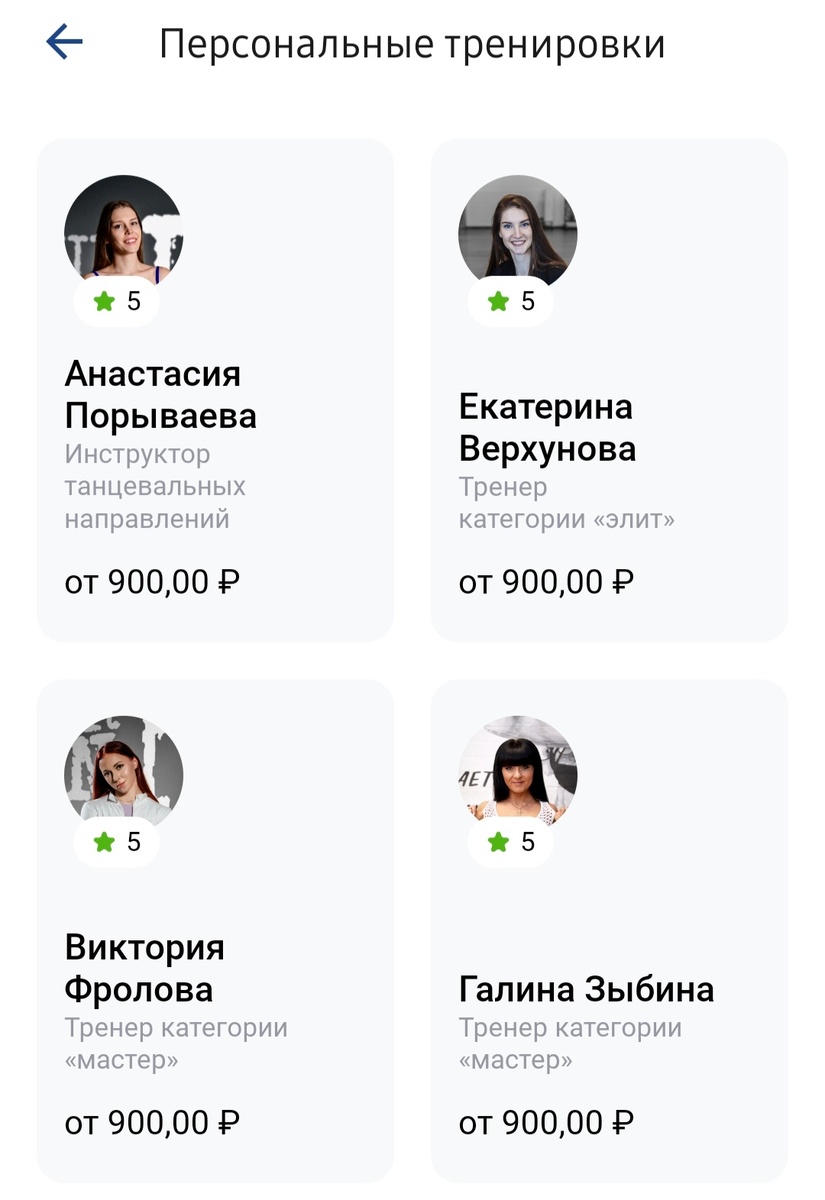825x1200 pixels.
Task: View the price от 900,00 ₽ under Виктория Фролова
Action: pyautogui.click(x=152, y=1121)
